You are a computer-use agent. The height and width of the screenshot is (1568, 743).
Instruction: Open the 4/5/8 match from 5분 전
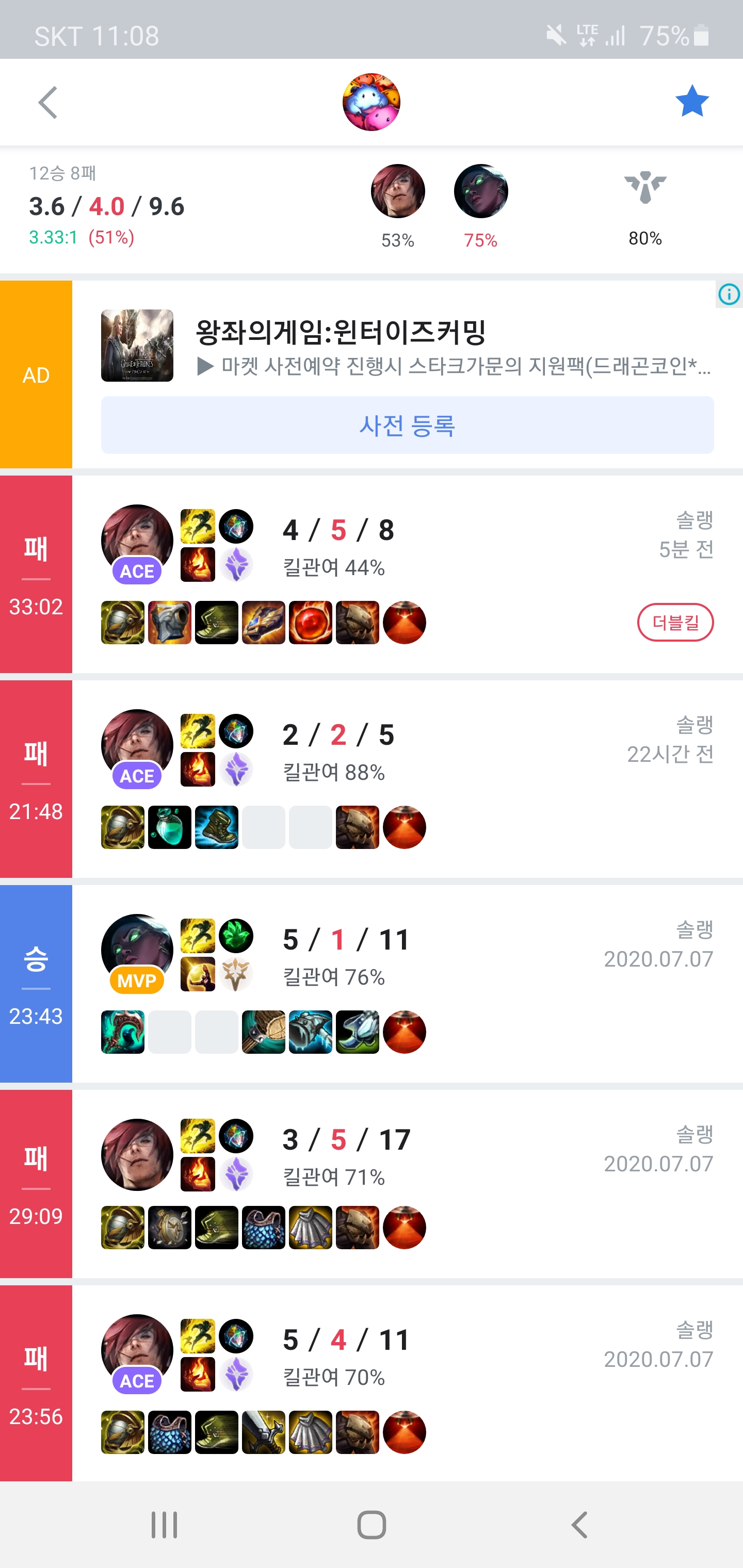pos(407,574)
